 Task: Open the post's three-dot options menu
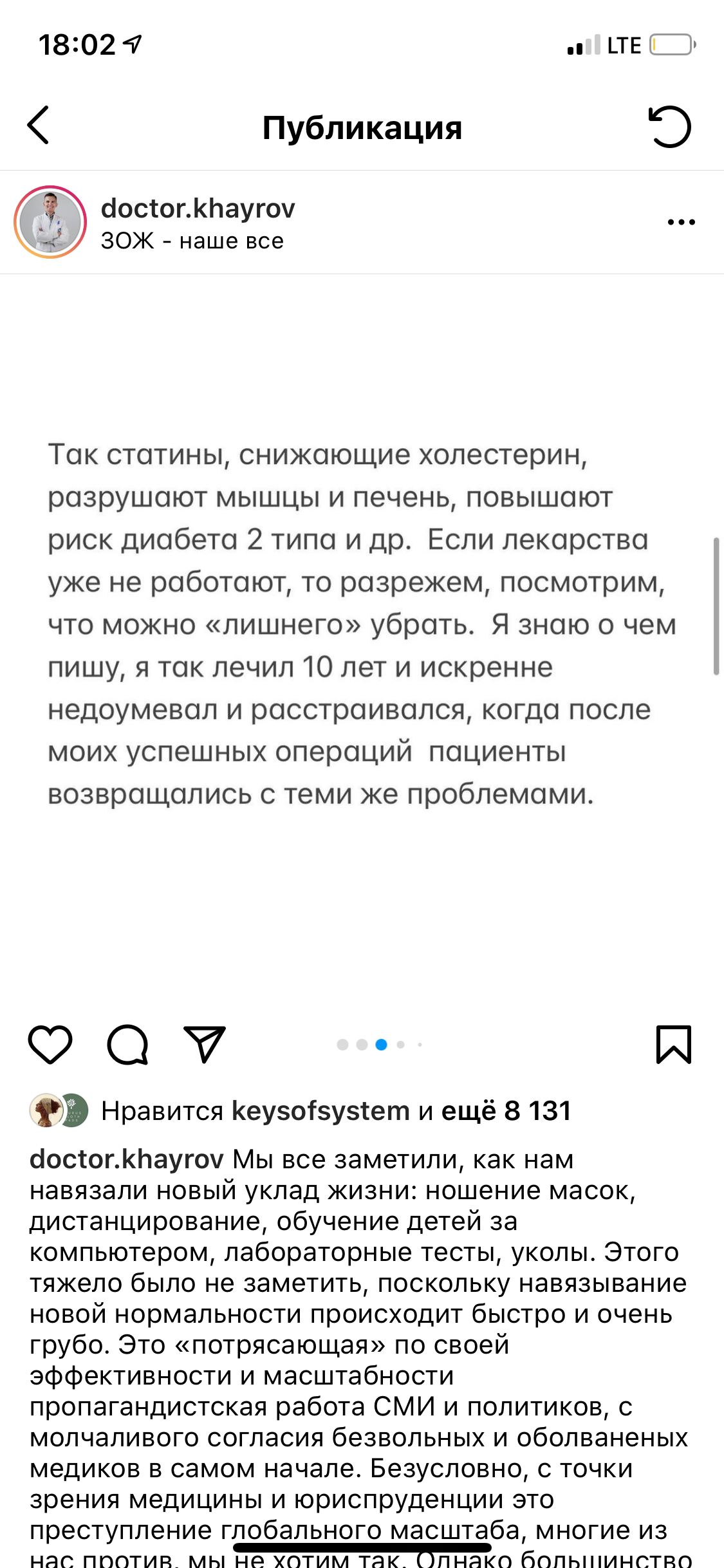click(681, 222)
